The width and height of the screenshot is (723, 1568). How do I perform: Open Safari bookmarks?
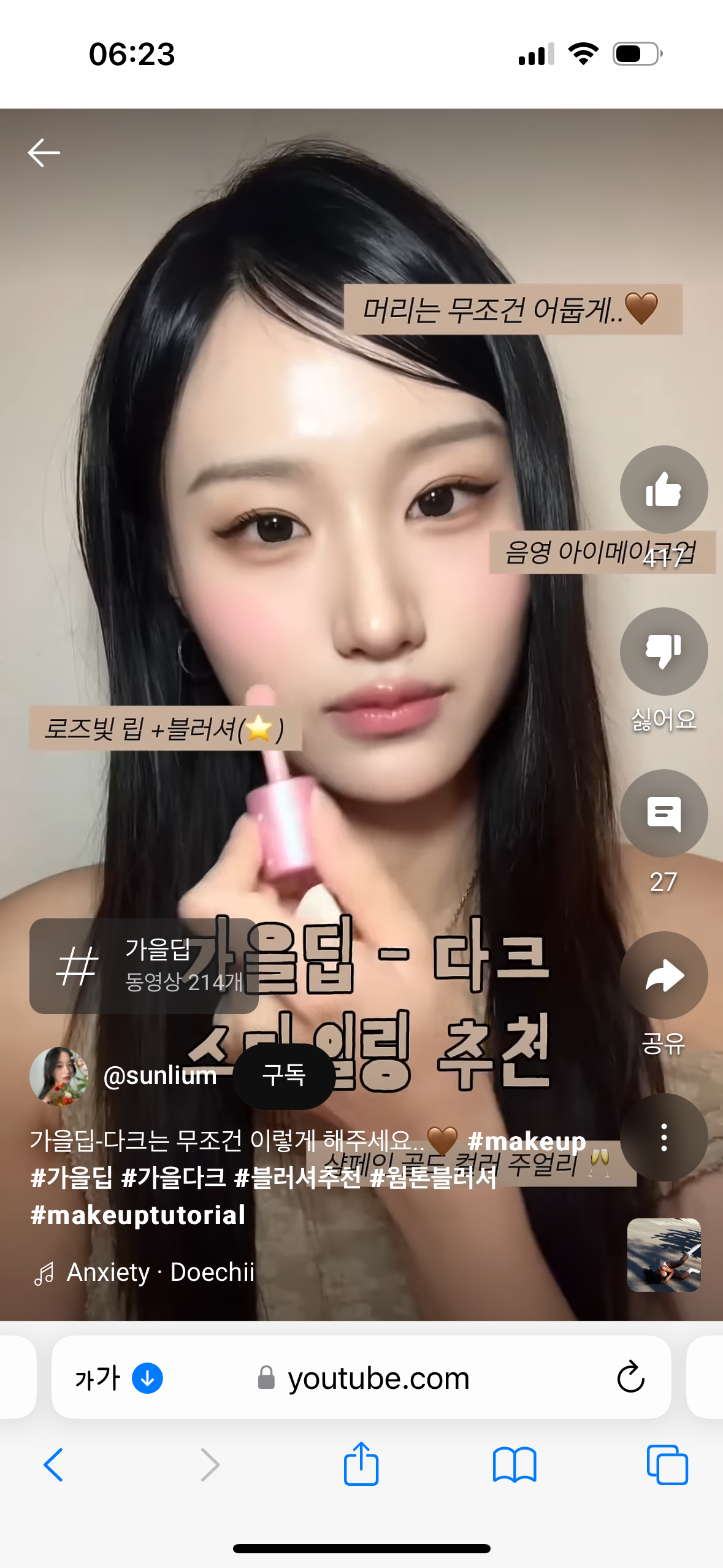pyautogui.click(x=514, y=1465)
